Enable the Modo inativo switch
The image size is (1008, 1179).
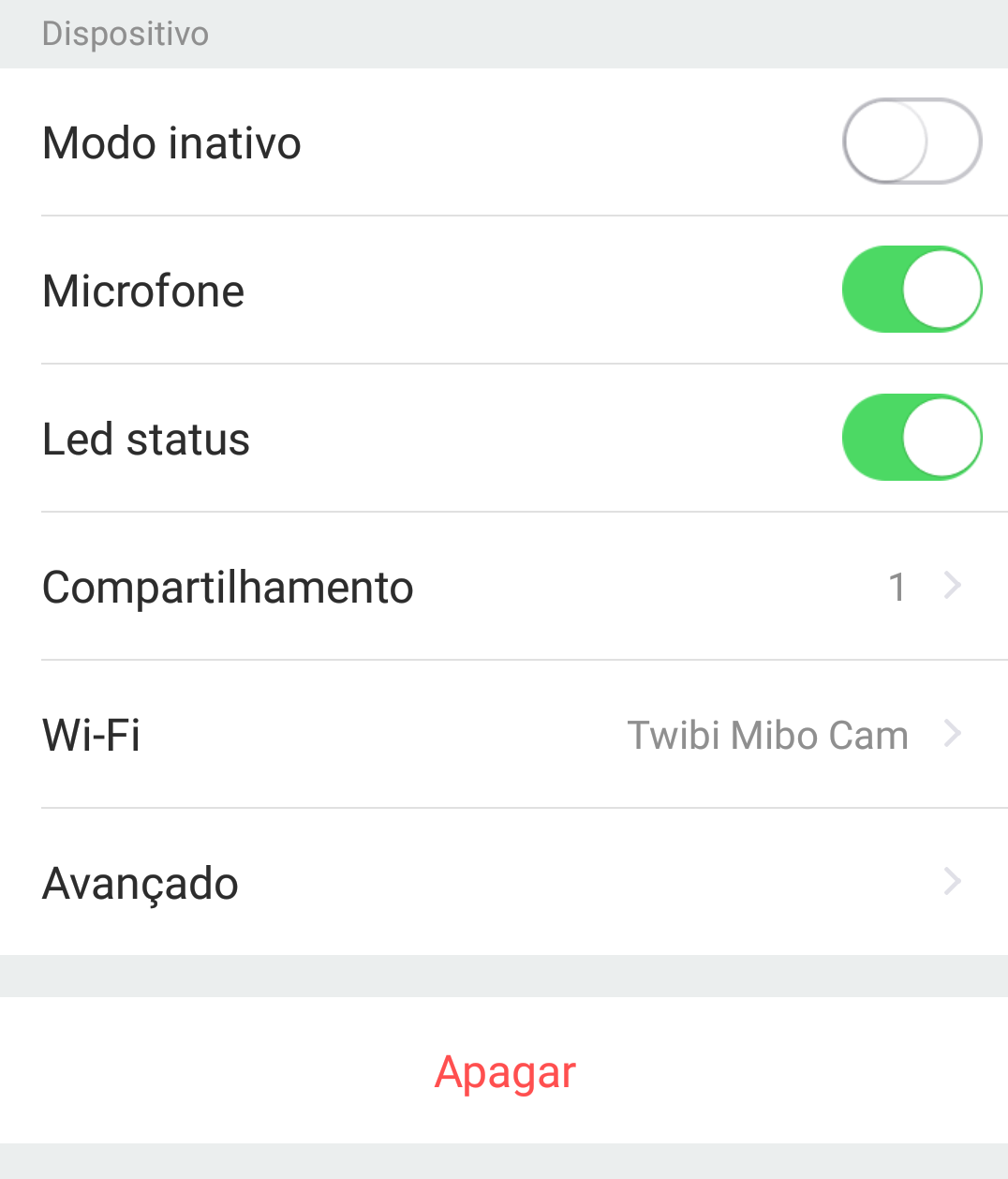(x=912, y=141)
